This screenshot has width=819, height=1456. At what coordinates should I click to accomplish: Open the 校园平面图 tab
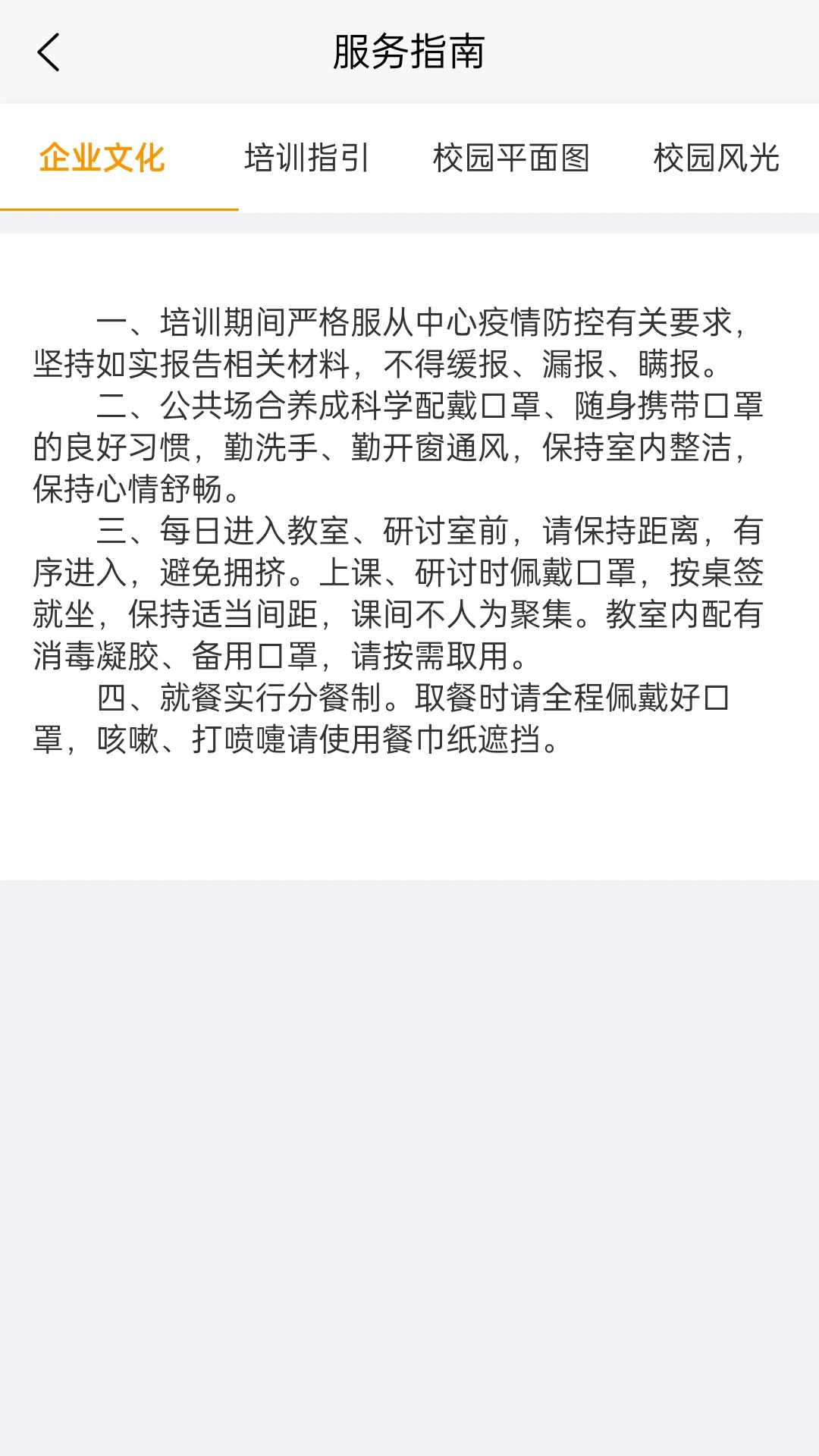click(512, 158)
